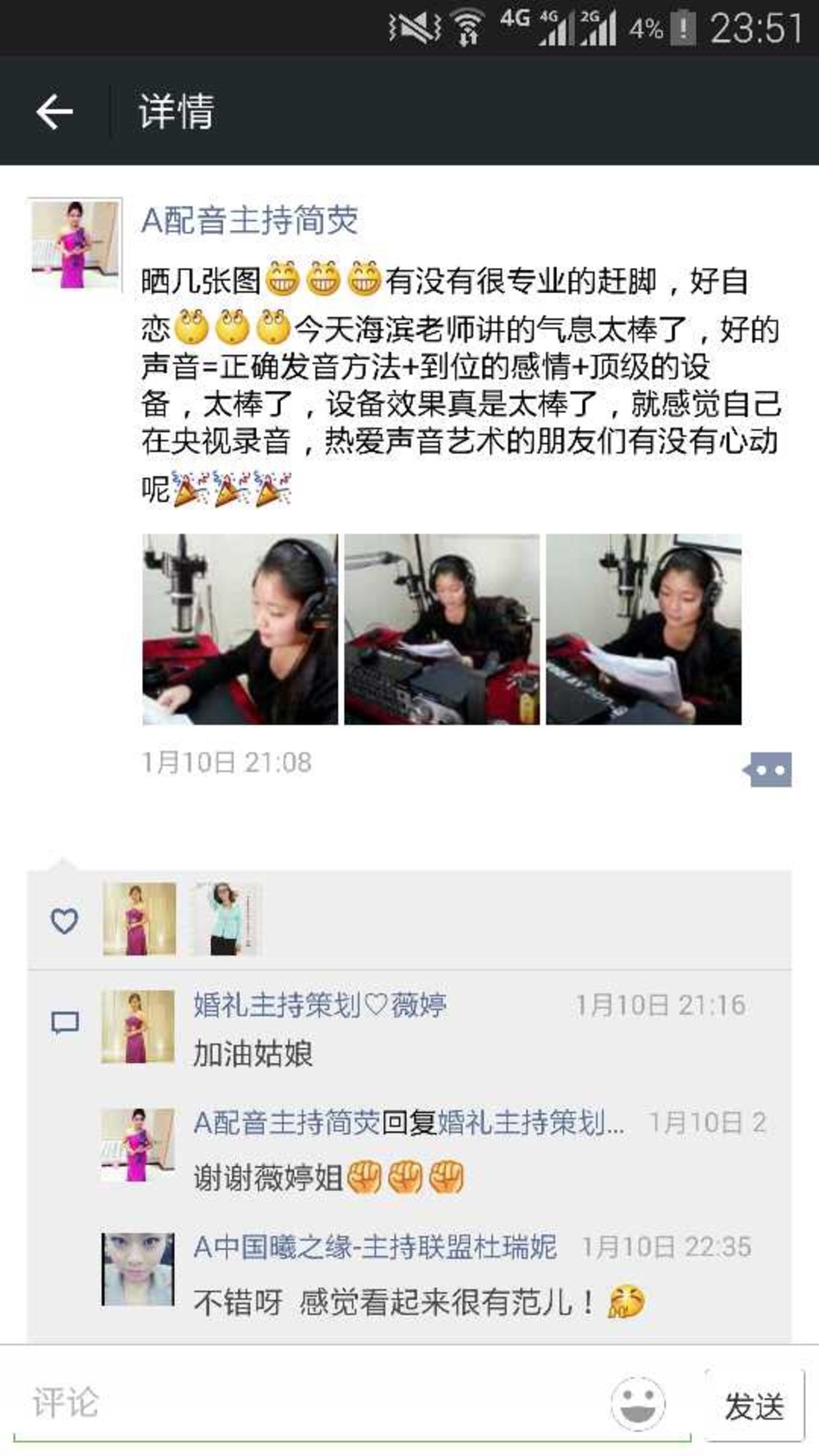Open commenter profile A中国曦之缘-主持联盟杜瑞妮
The image size is (819, 1456).
point(375,1247)
